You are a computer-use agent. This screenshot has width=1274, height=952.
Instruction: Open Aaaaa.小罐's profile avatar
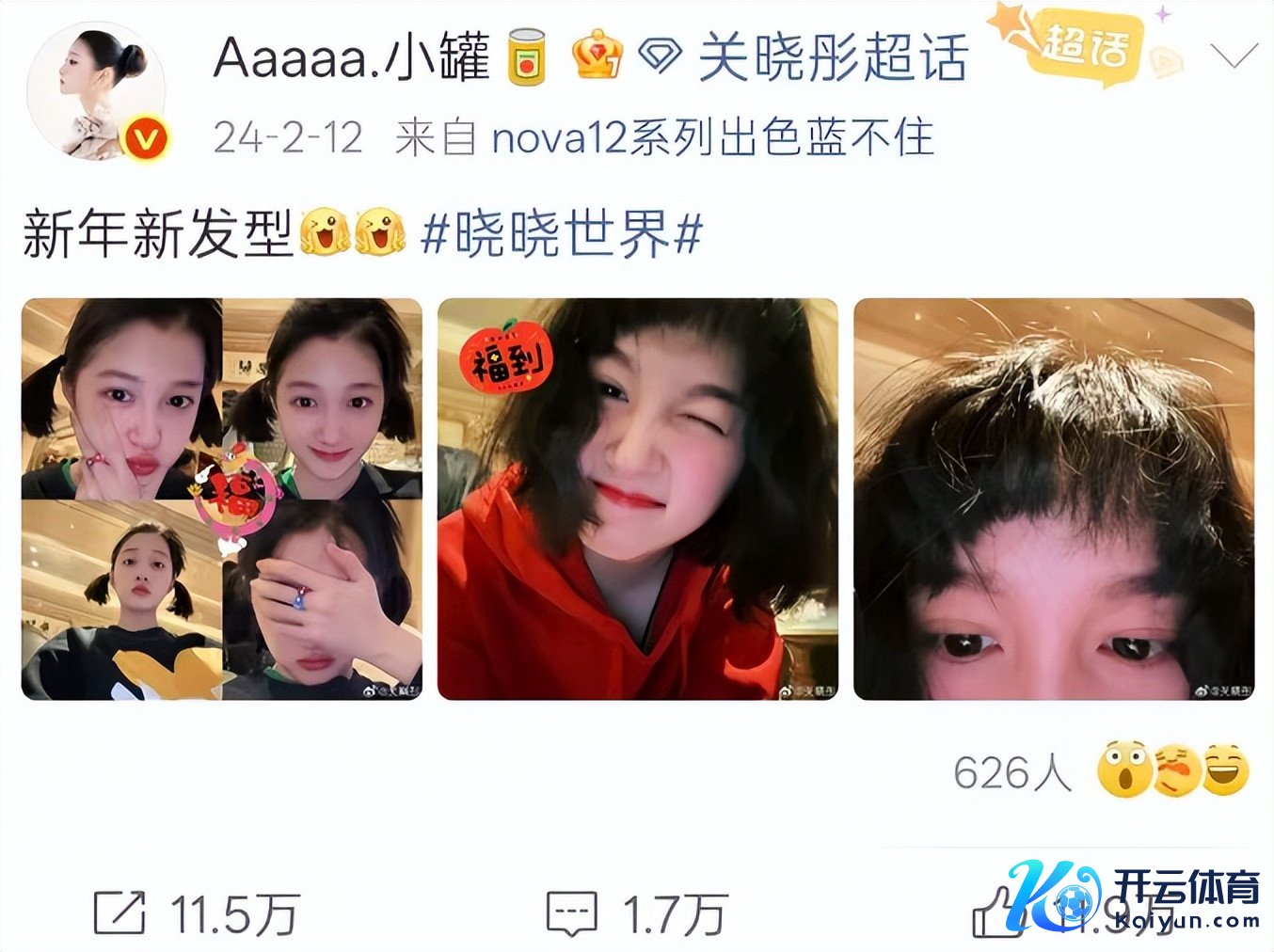coord(97,92)
